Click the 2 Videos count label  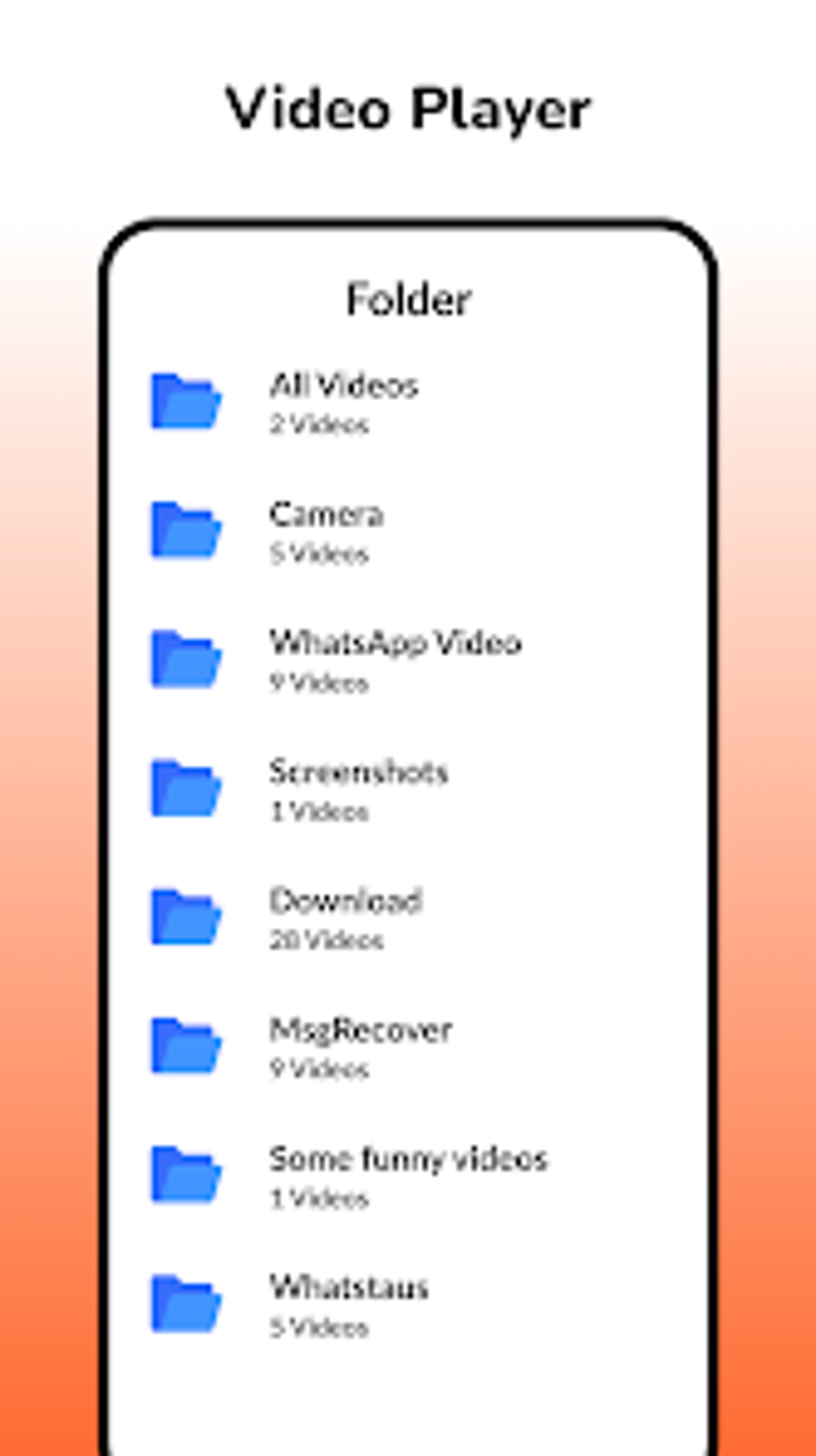point(318,424)
